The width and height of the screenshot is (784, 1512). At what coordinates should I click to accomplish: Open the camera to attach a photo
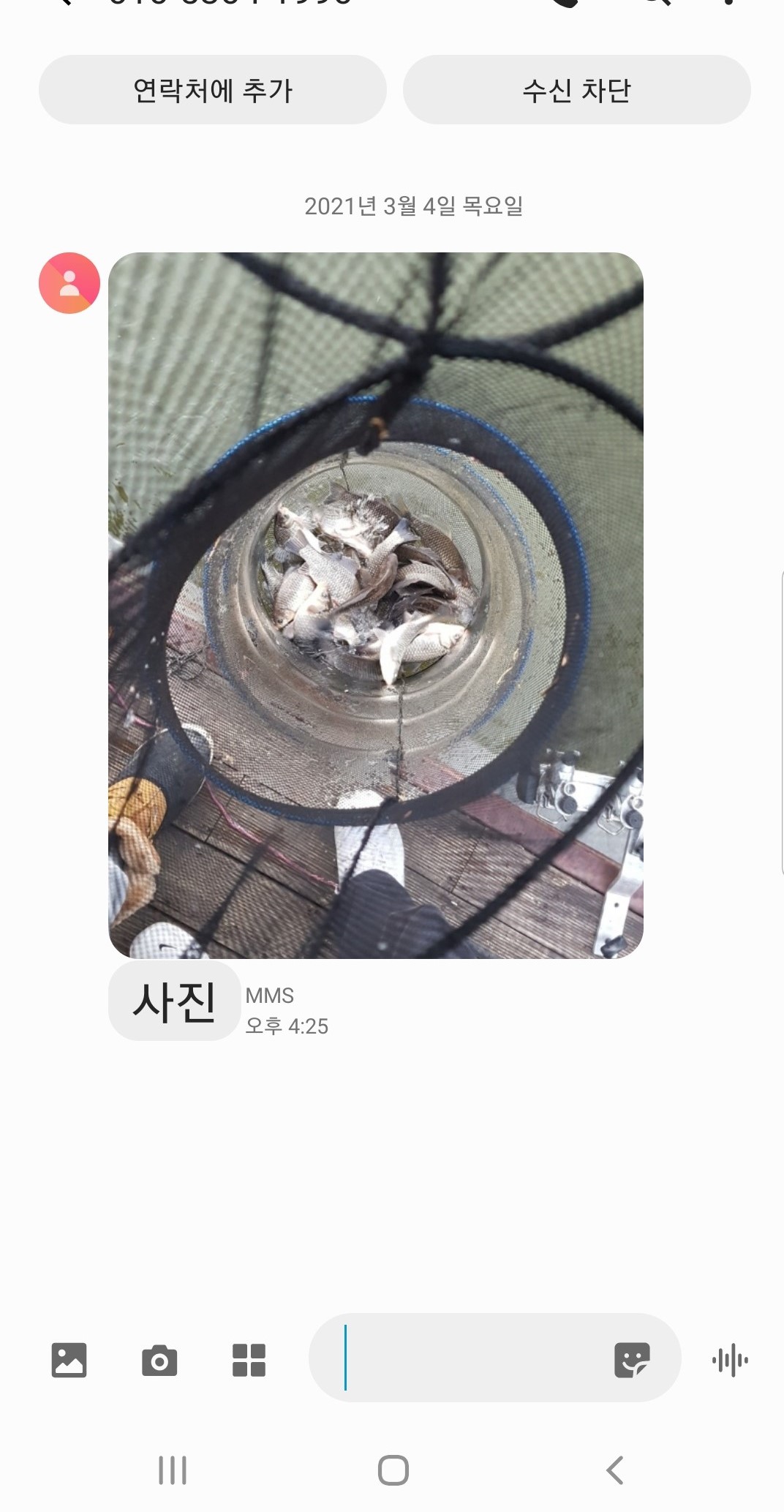(159, 1360)
